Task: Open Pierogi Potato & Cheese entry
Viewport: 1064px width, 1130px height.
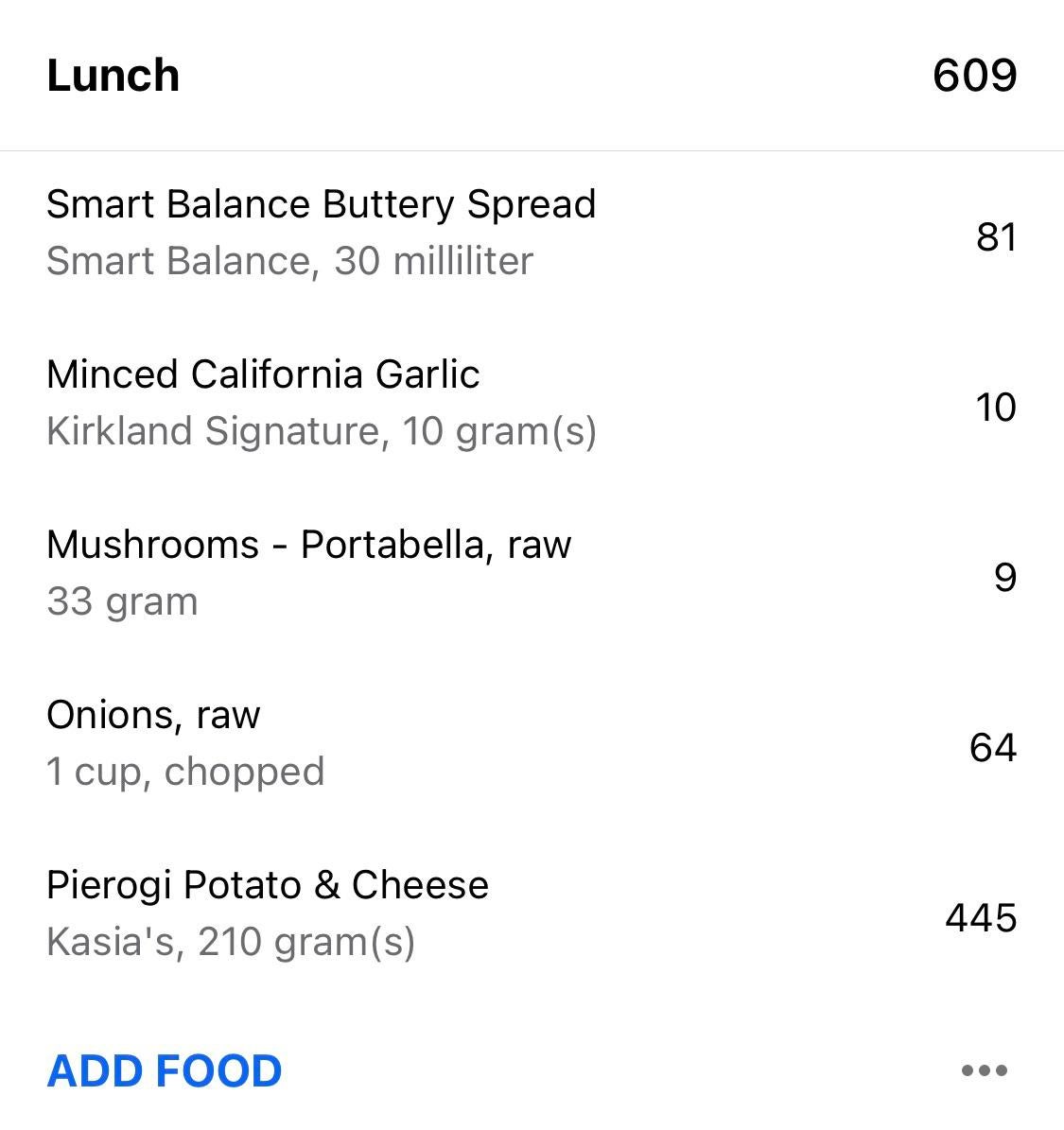Action: click(x=268, y=913)
